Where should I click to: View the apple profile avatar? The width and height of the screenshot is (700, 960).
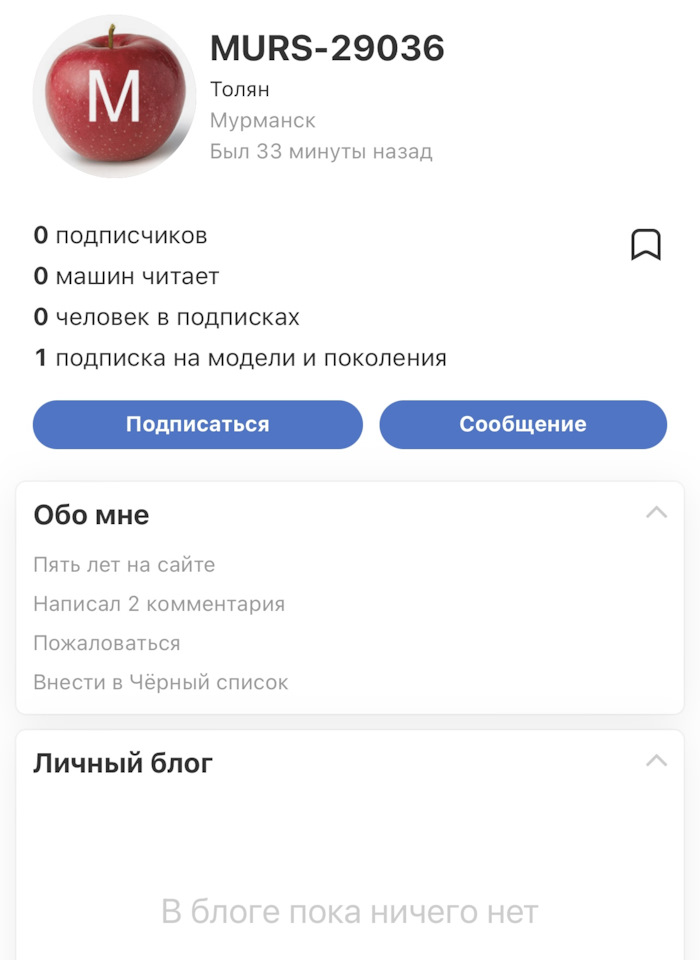pyautogui.click(x=113, y=96)
